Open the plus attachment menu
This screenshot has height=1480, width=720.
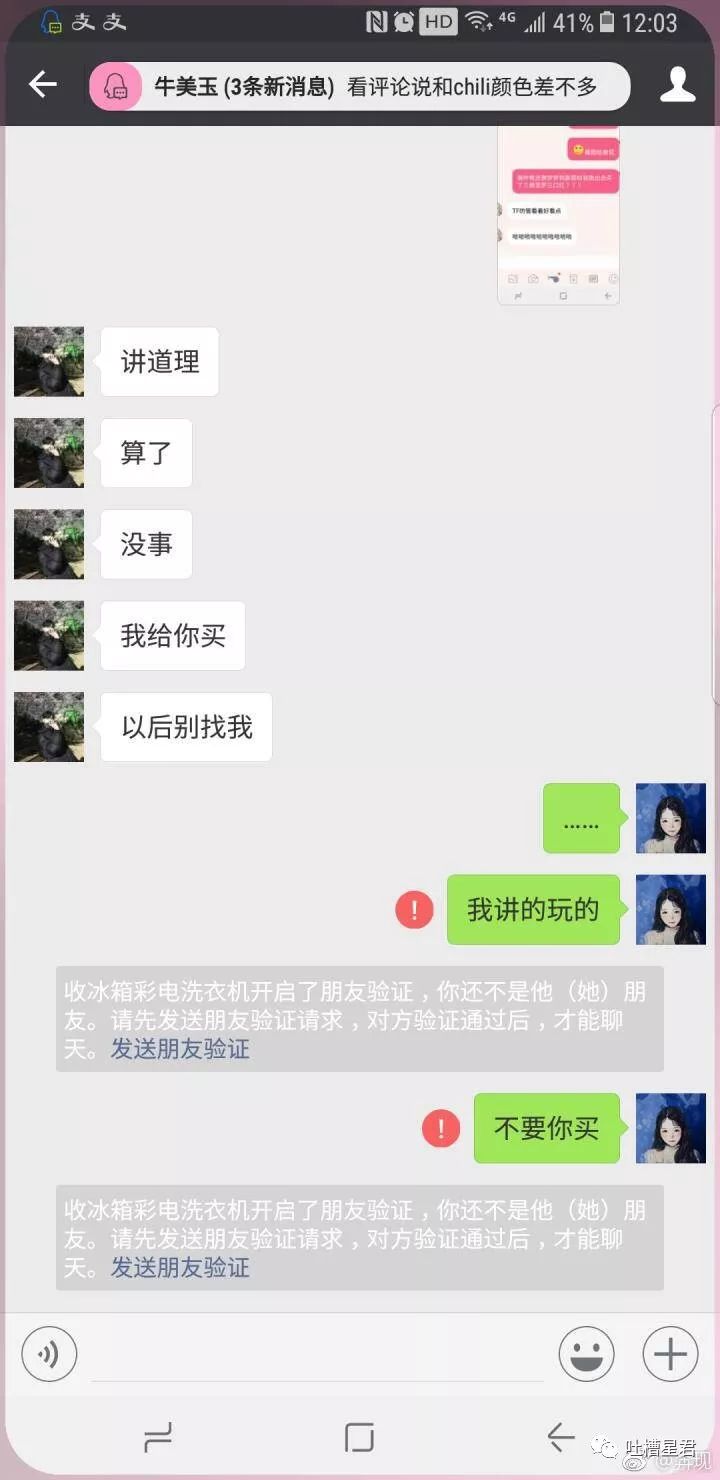pyautogui.click(x=670, y=1354)
